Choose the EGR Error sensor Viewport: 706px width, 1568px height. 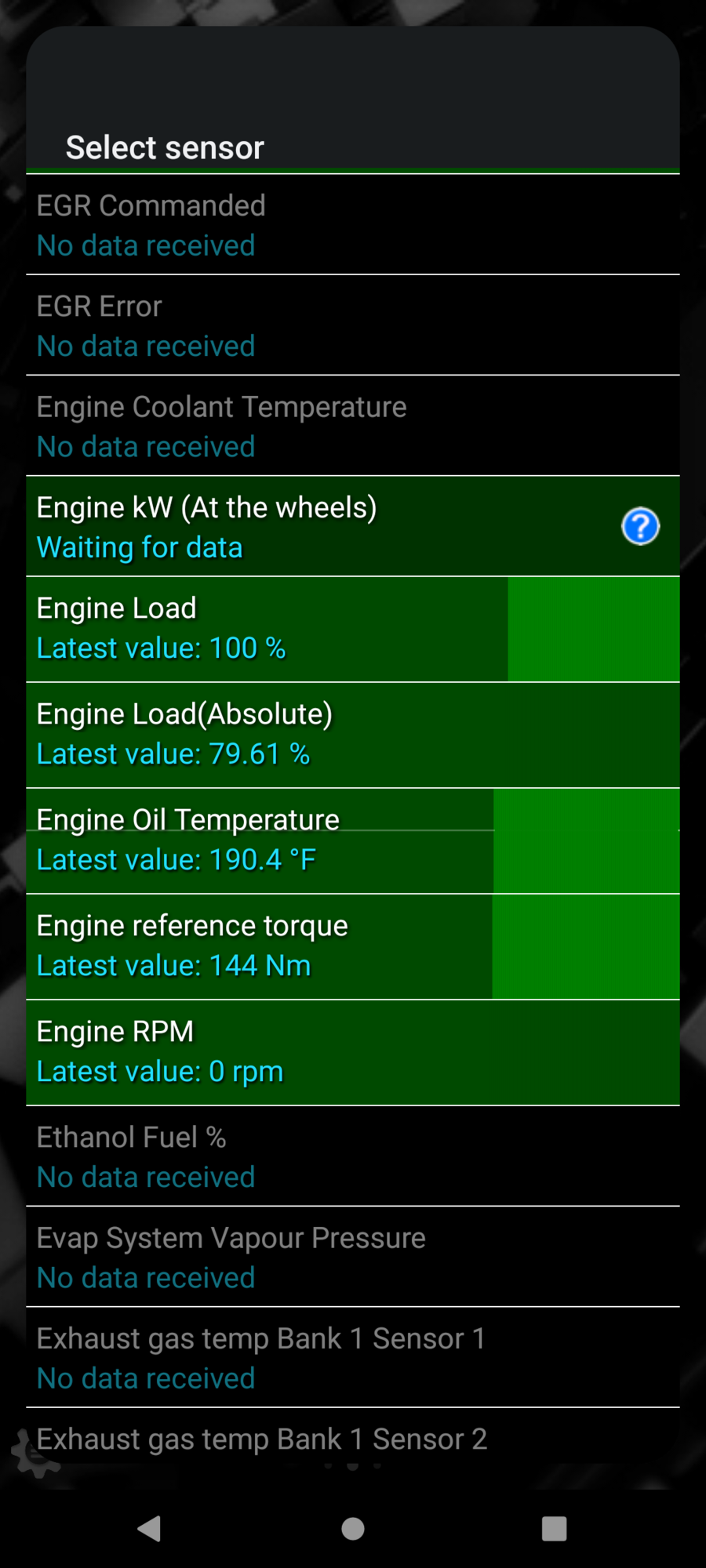pos(352,325)
